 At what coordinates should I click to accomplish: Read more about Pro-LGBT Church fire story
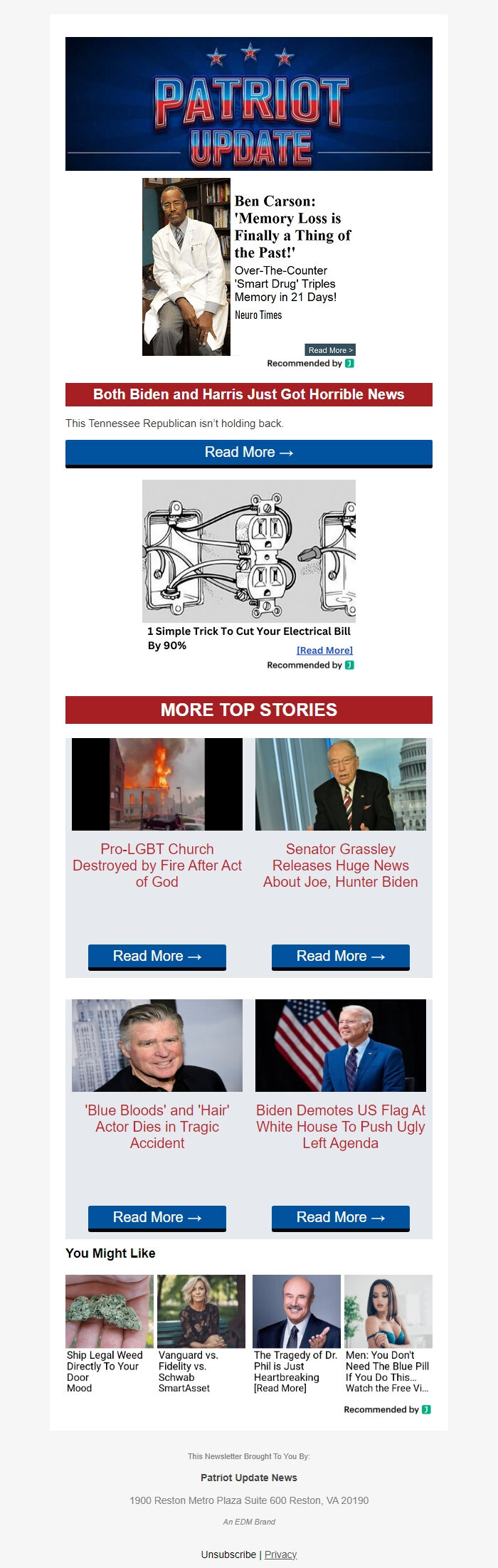click(x=157, y=957)
